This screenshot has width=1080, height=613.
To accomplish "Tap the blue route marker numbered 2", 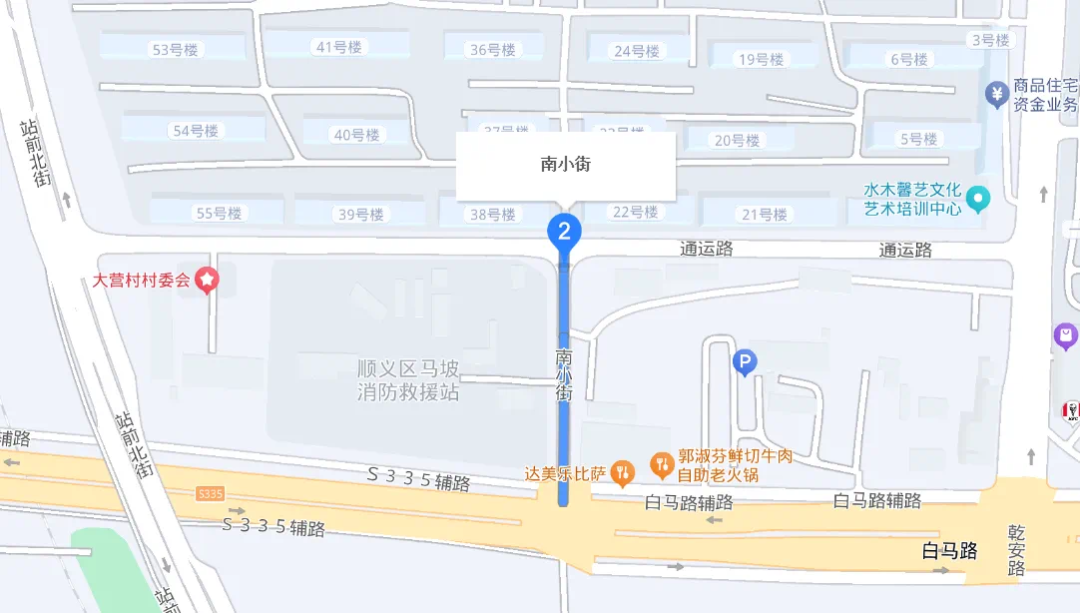I will tap(564, 233).
